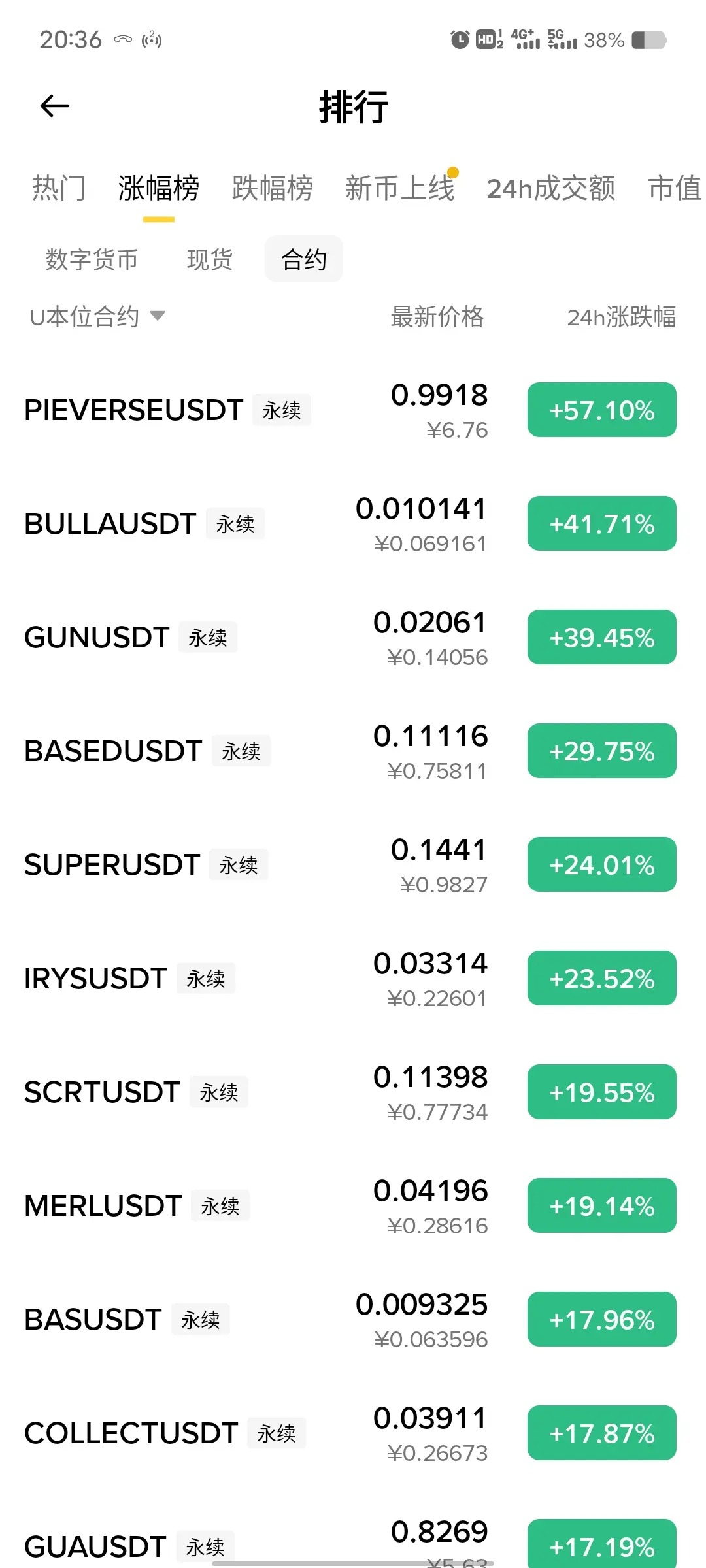The height and width of the screenshot is (1568, 706).
Task: Switch to the 现货 filter
Action: 210,259
